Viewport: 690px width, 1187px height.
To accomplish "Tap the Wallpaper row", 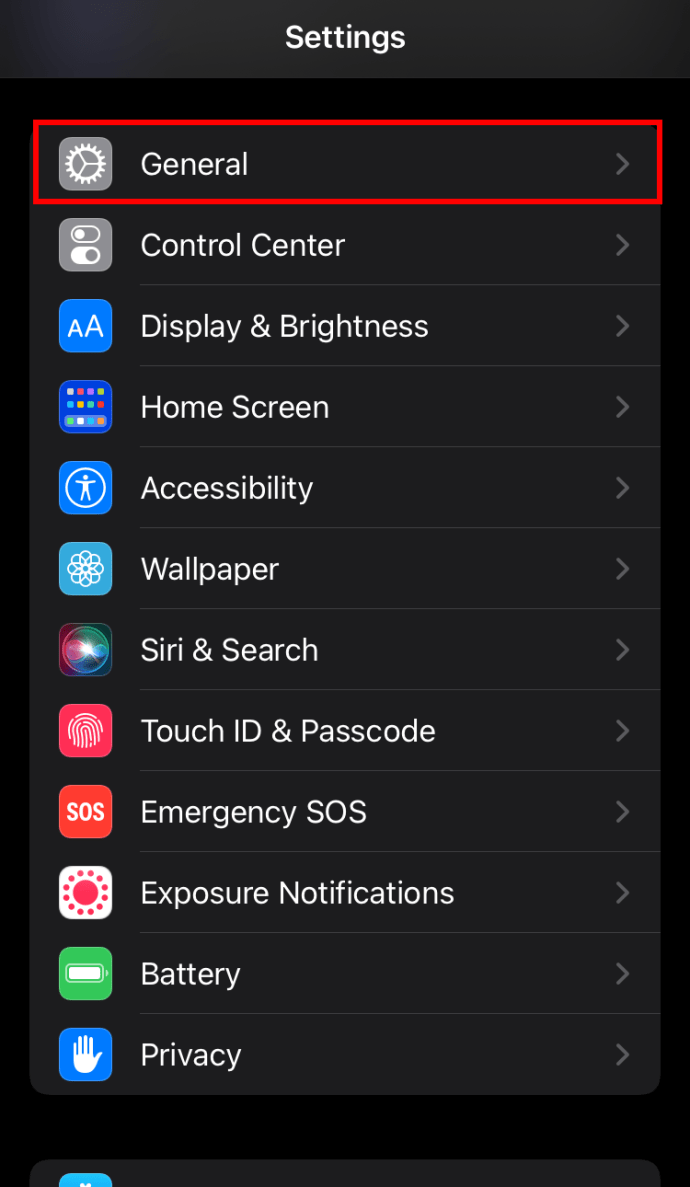I will [x=345, y=569].
